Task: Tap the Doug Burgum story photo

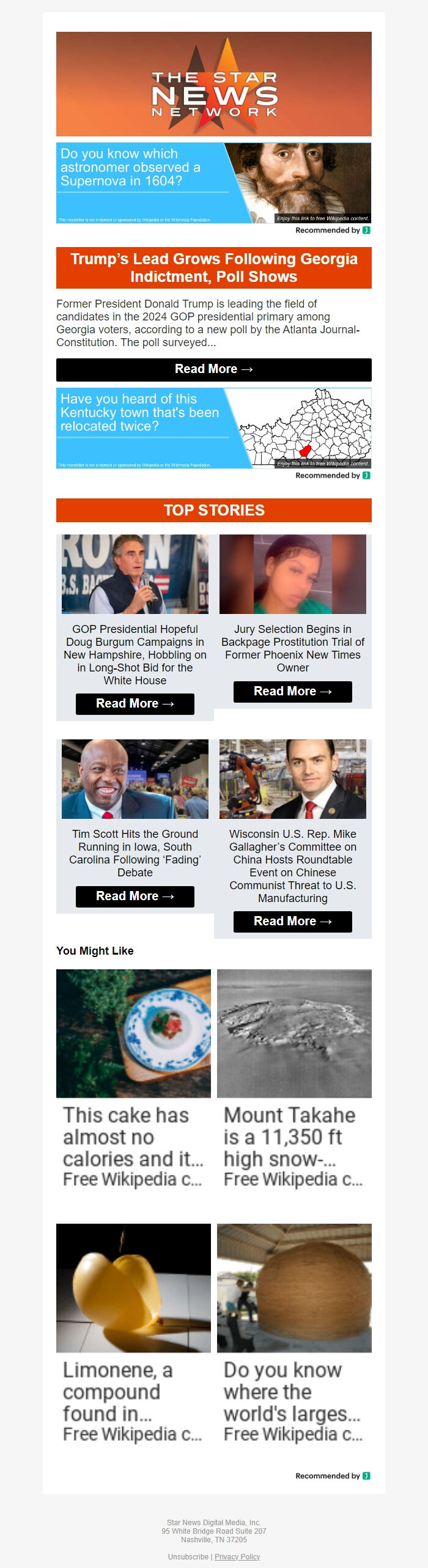Action: [135, 574]
